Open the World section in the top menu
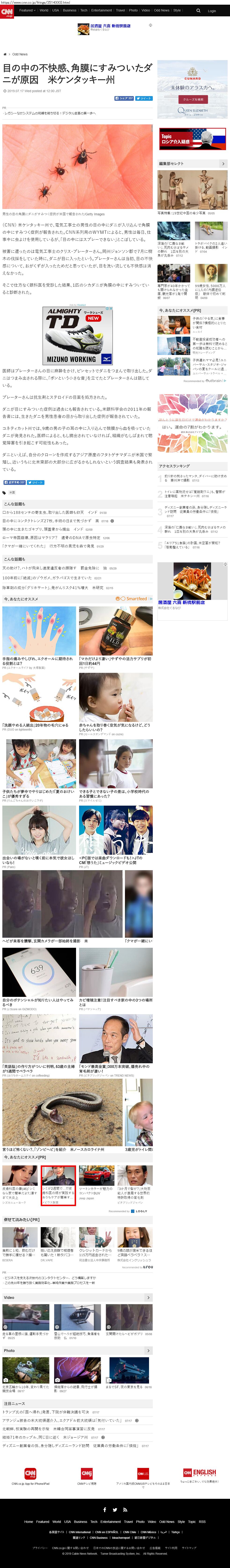 pos(44,10)
